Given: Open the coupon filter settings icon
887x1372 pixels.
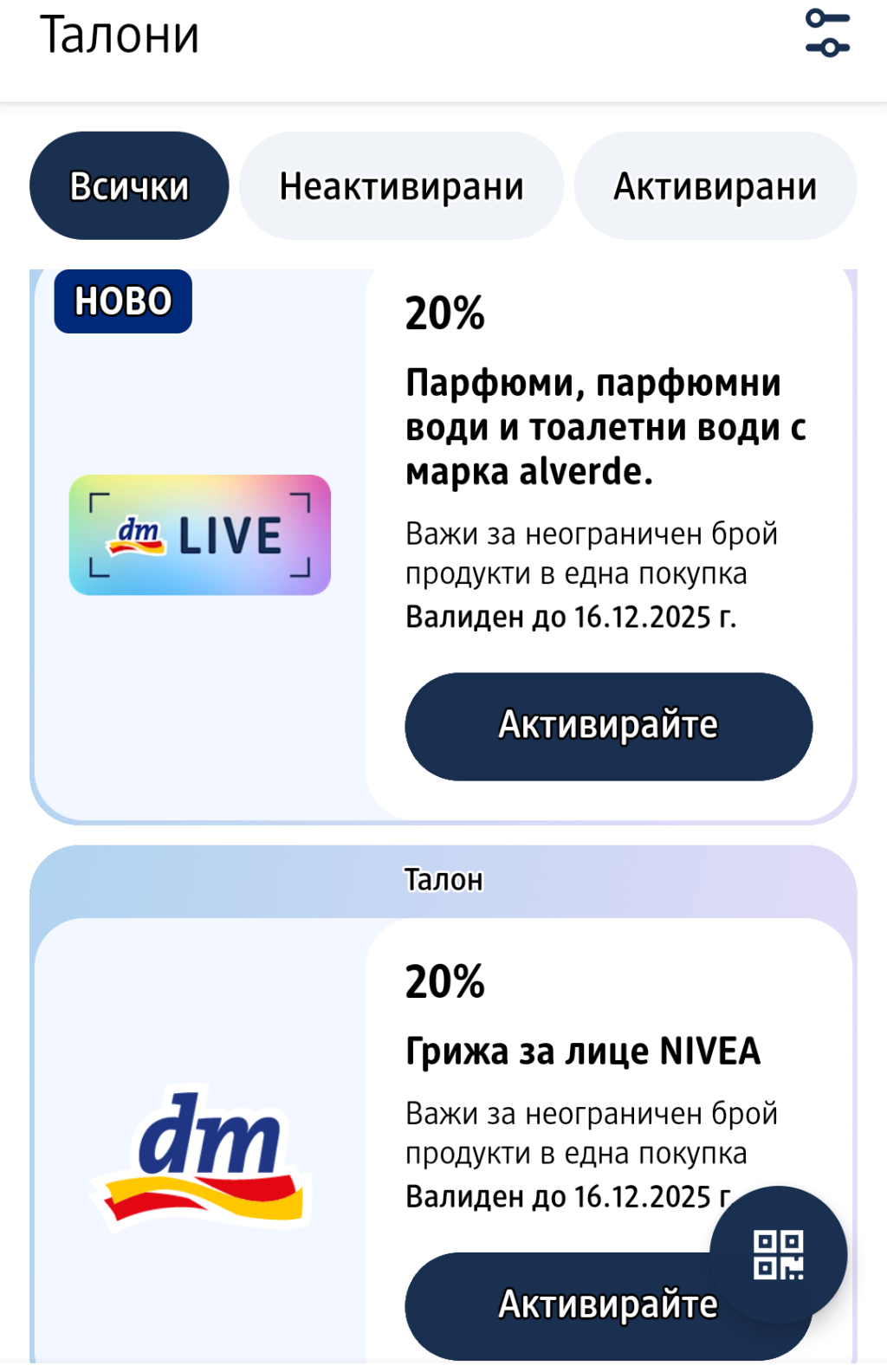Looking at the screenshot, I should pos(827,34).
